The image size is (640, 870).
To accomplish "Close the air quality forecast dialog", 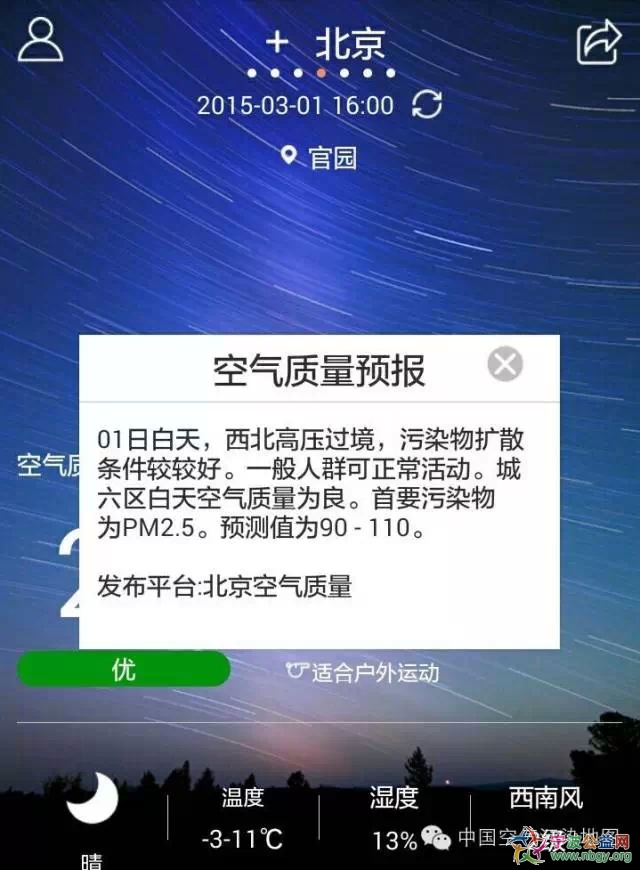I will coord(505,364).
